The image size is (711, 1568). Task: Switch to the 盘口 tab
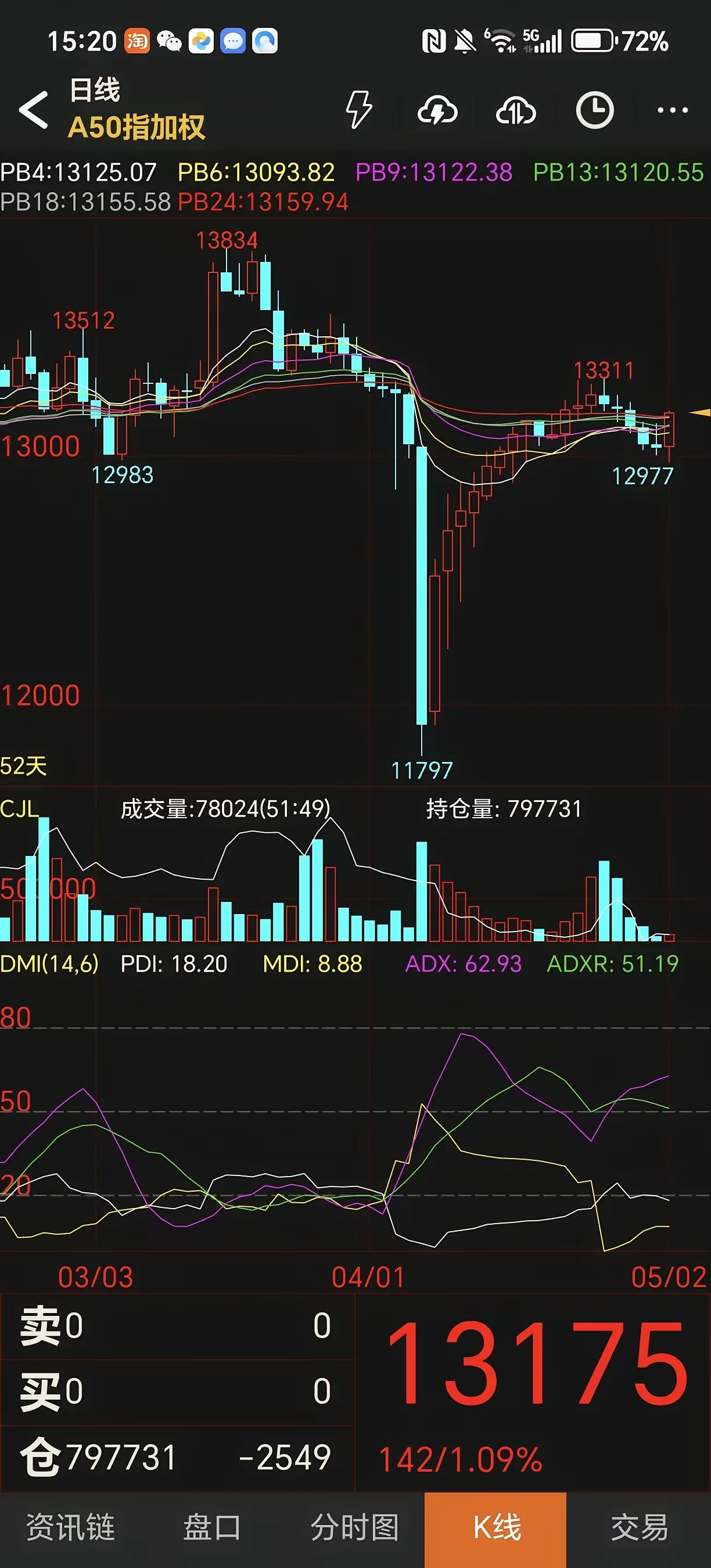[x=212, y=1528]
